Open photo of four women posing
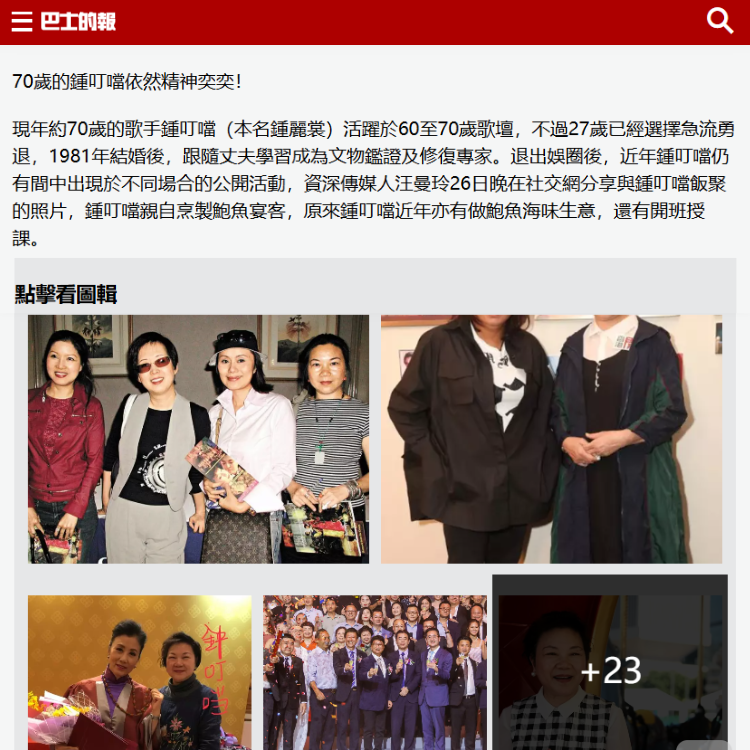 pyautogui.click(x=198, y=439)
